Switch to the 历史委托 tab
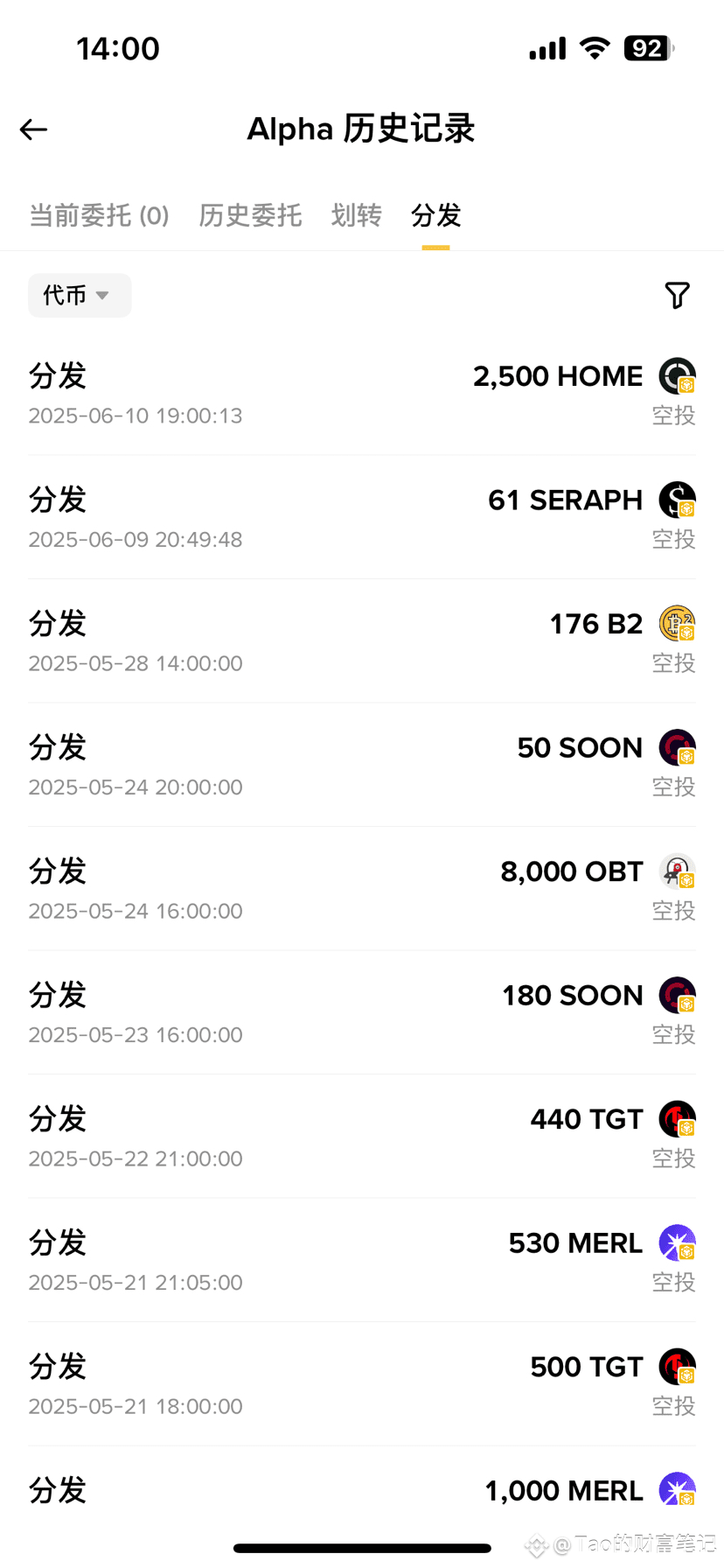 [250, 215]
